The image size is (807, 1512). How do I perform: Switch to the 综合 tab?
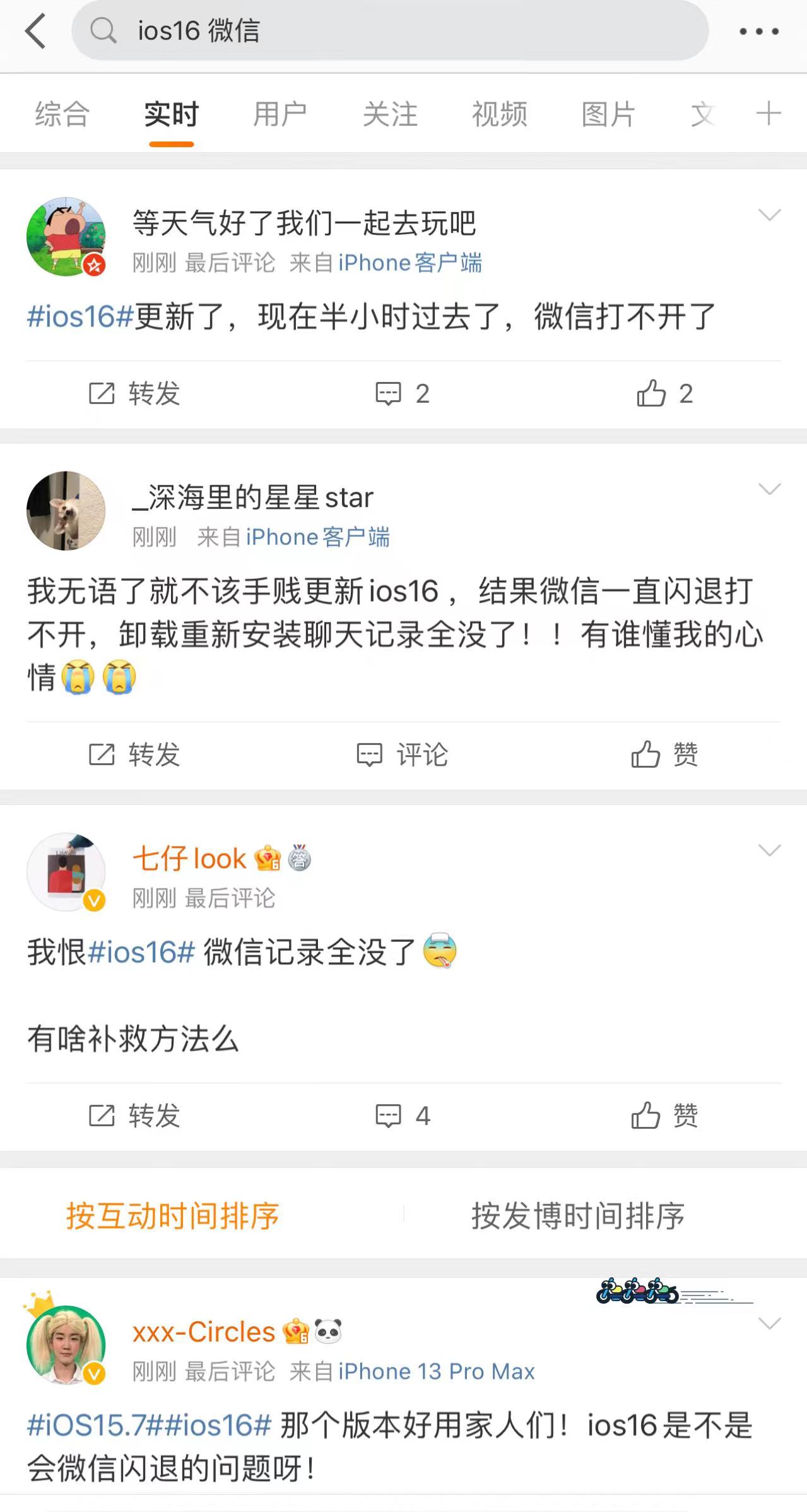pyautogui.click(x=62, y=114)
